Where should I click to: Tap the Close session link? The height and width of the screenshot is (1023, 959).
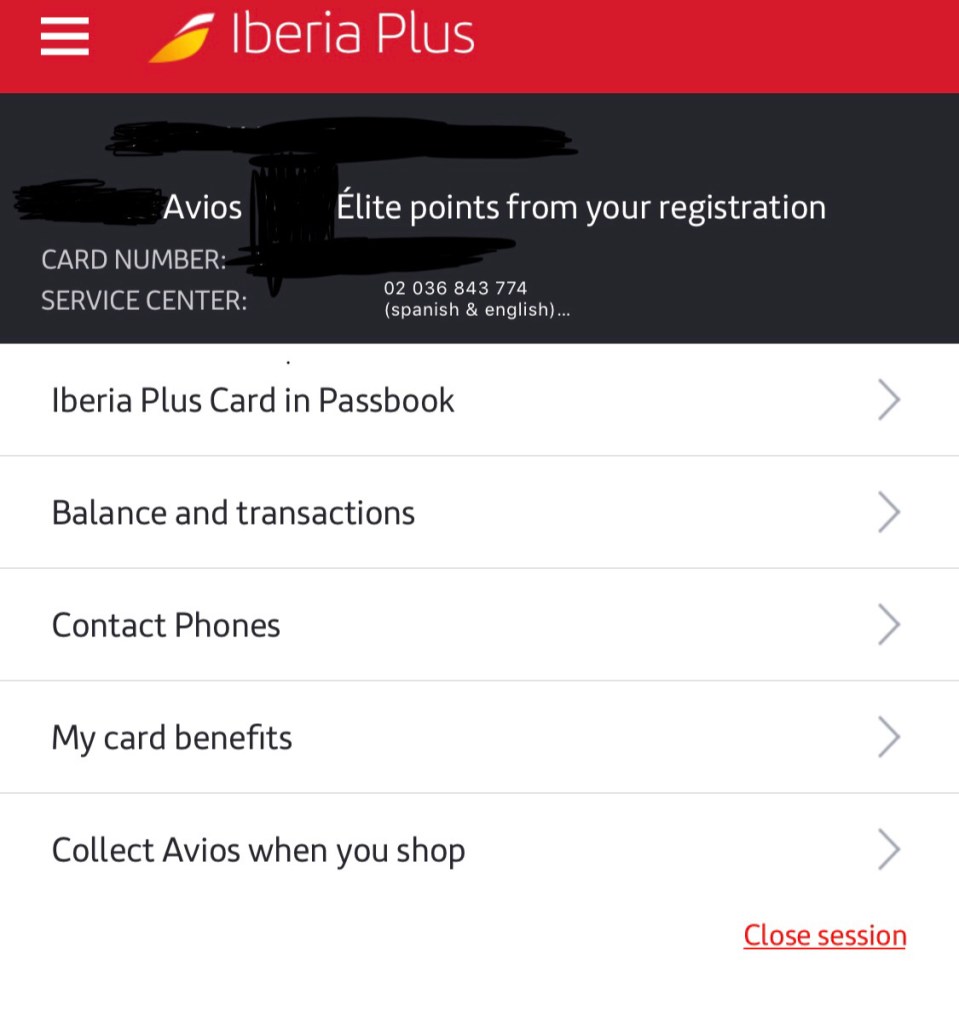click(x=824, y=935)
